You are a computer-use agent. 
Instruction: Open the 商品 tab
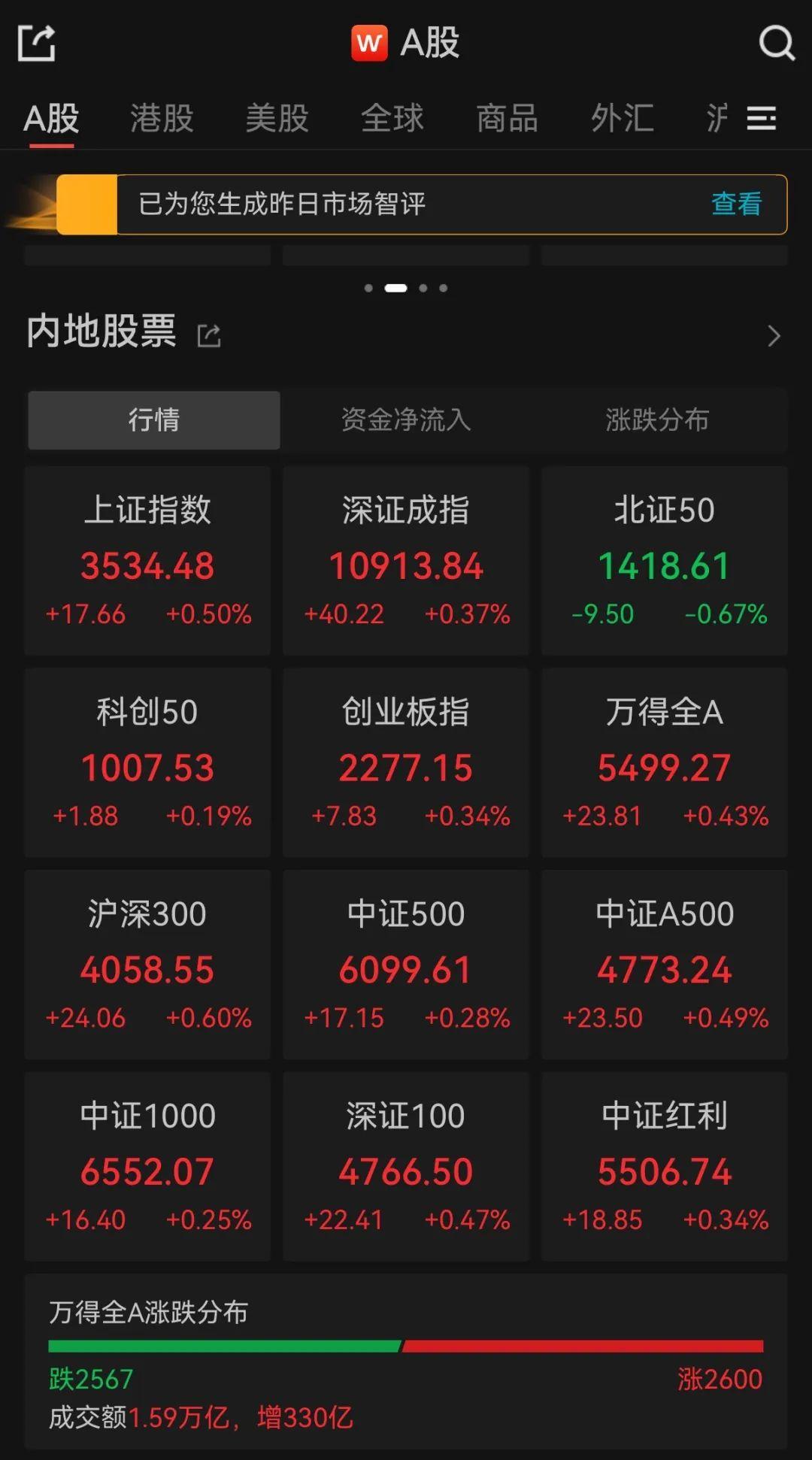pyautogui.click(x=507, y=118)
